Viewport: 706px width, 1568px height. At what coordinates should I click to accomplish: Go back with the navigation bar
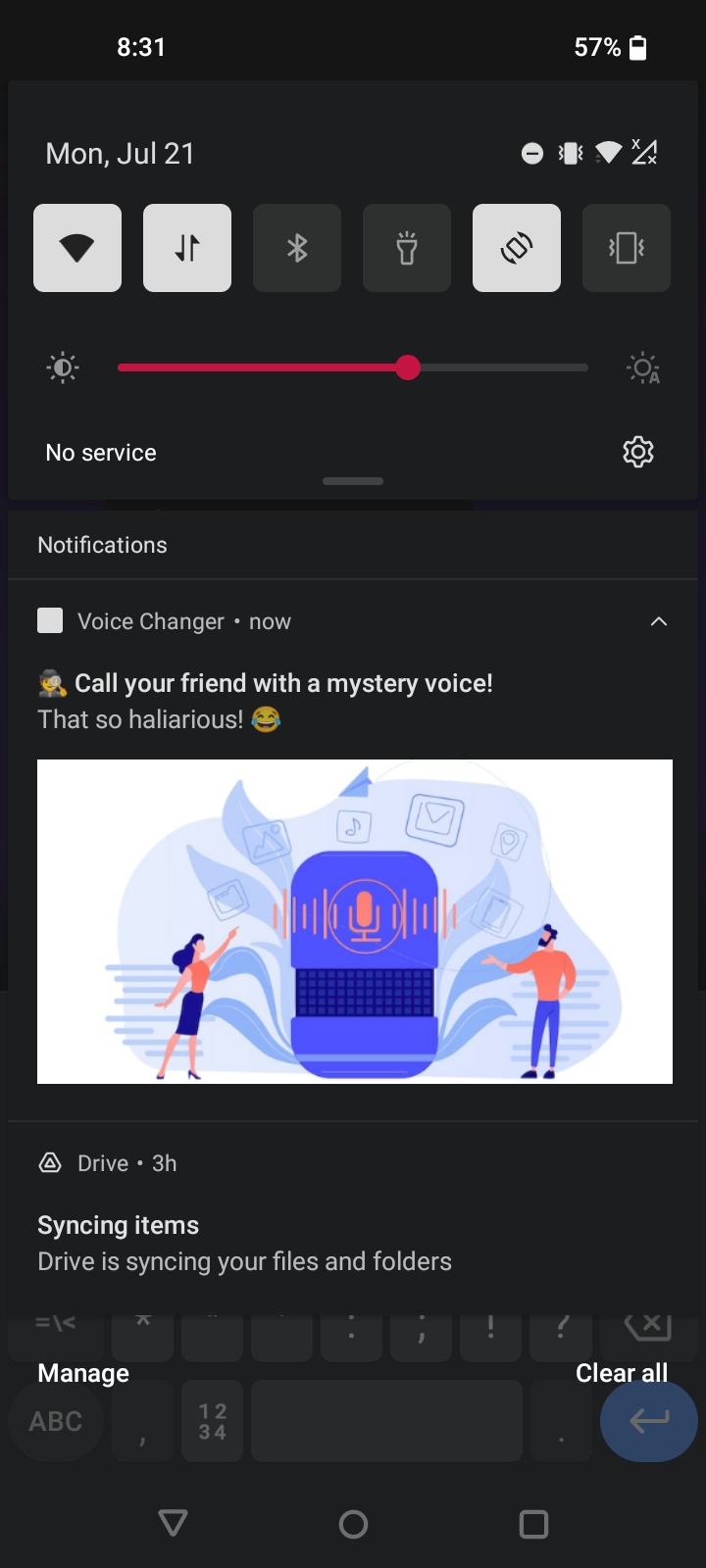pos(174,1523)
